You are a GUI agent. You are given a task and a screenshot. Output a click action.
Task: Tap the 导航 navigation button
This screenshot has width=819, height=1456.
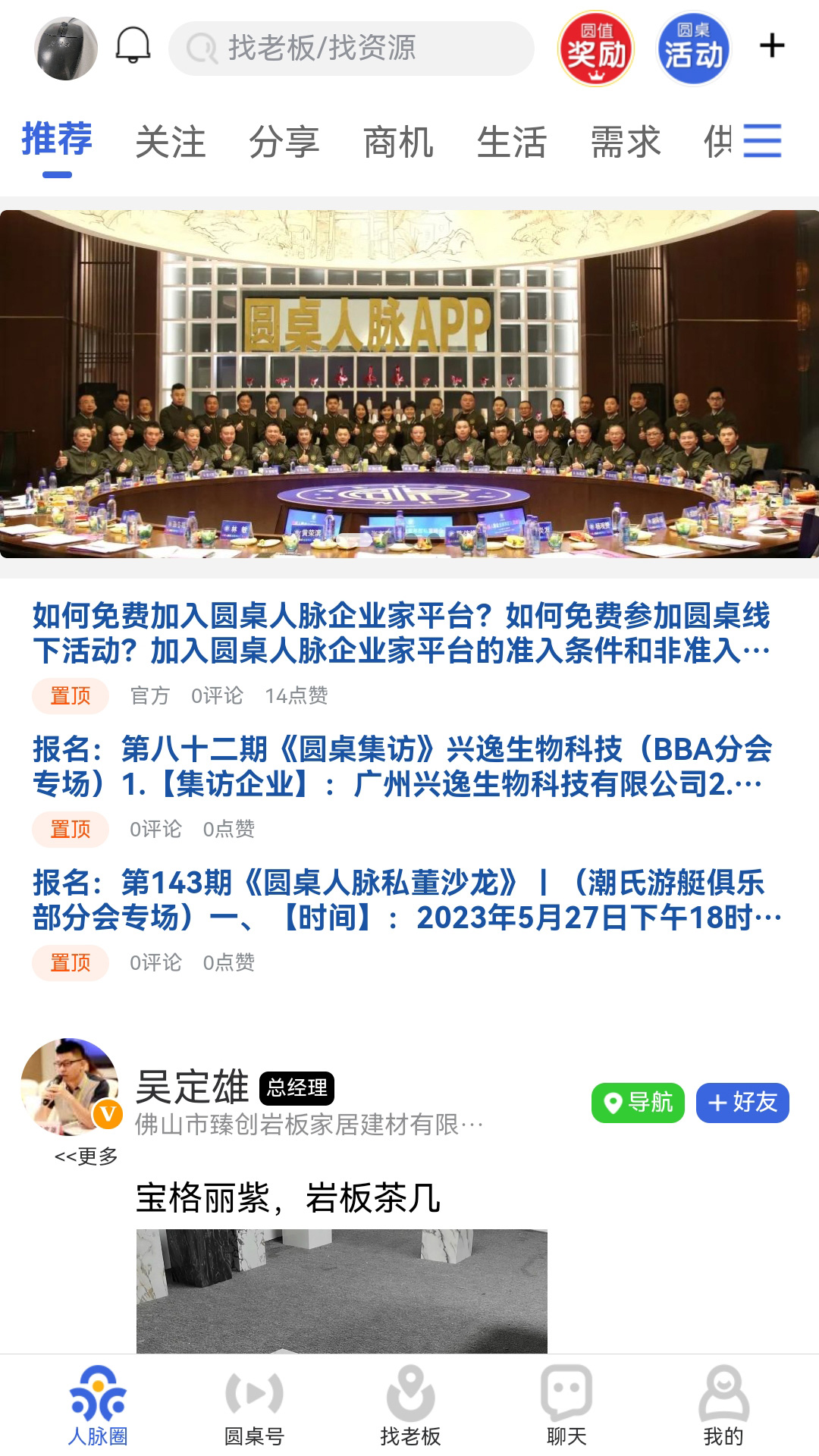coord(638,1103)
